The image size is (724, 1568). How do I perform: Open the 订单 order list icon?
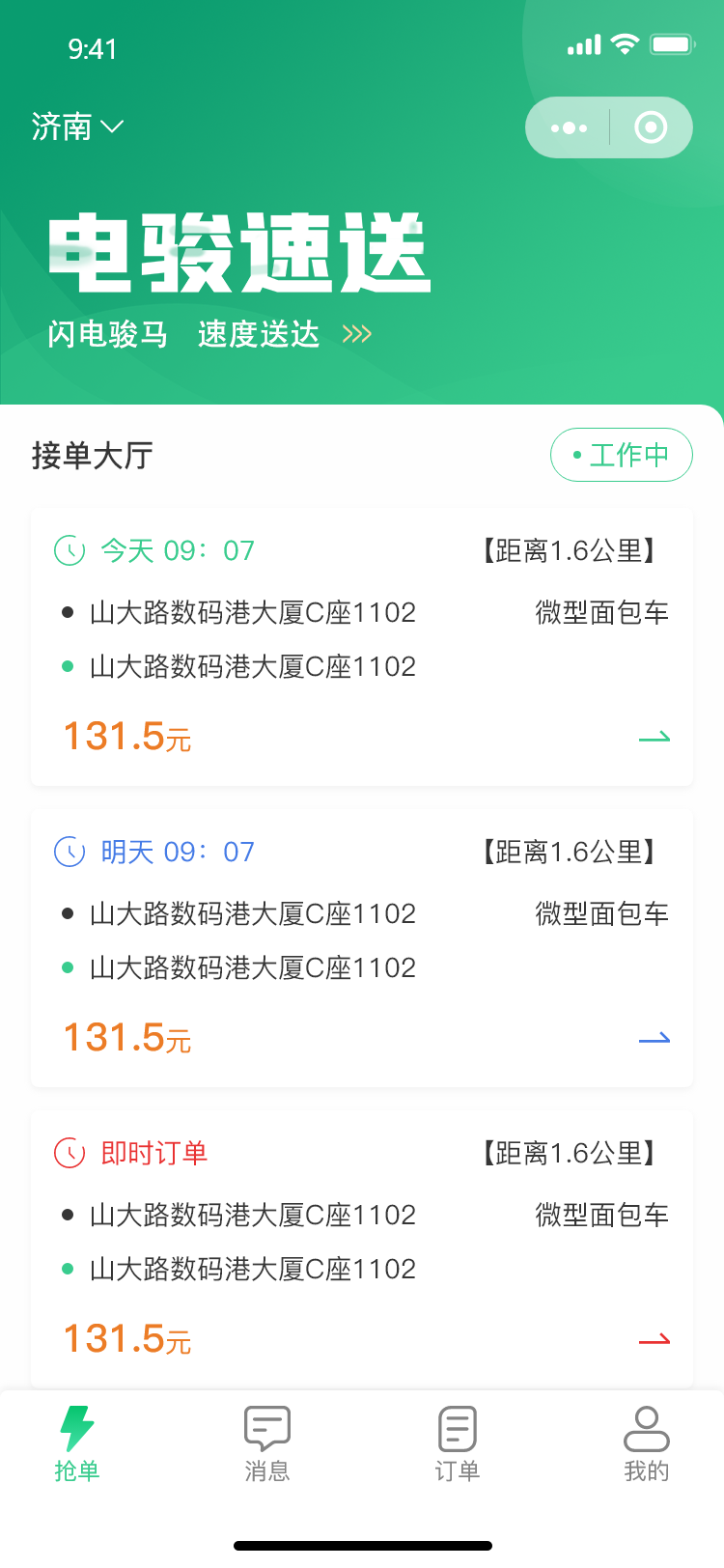pyautogui.click(x=456, y=1427)
